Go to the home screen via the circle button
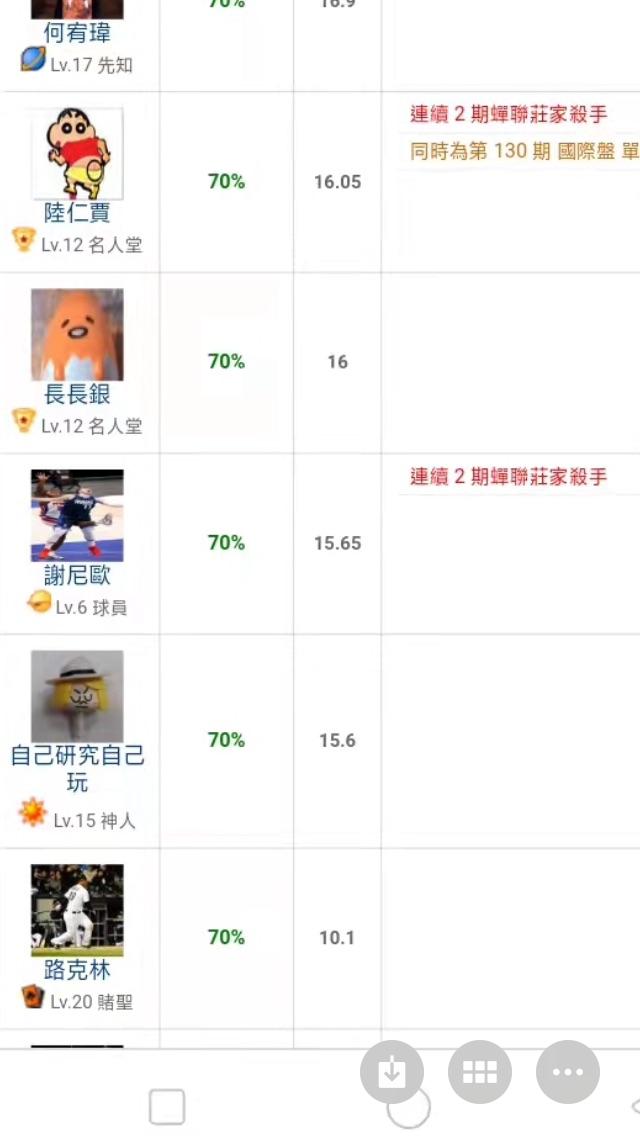Screen dimensions: 640x1136 click(409, 1107)
